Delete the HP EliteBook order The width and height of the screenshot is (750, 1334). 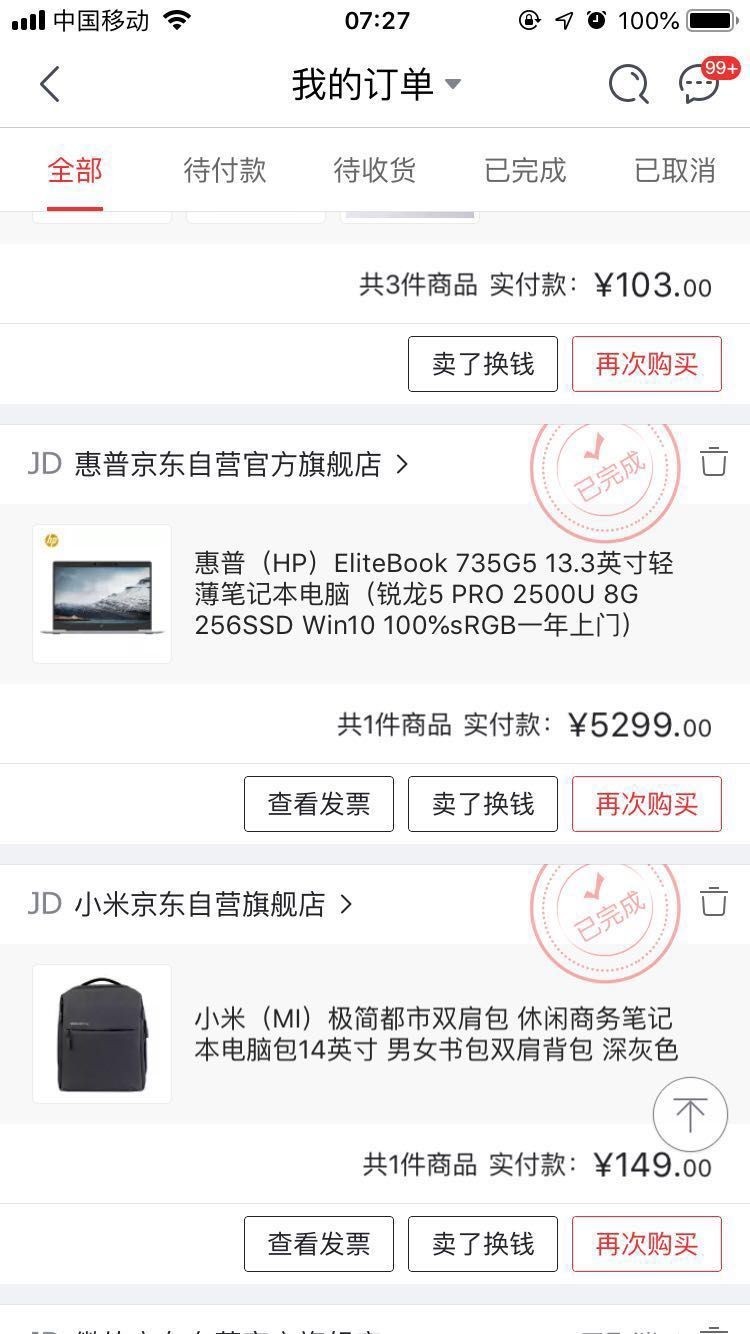coord(713,462)
